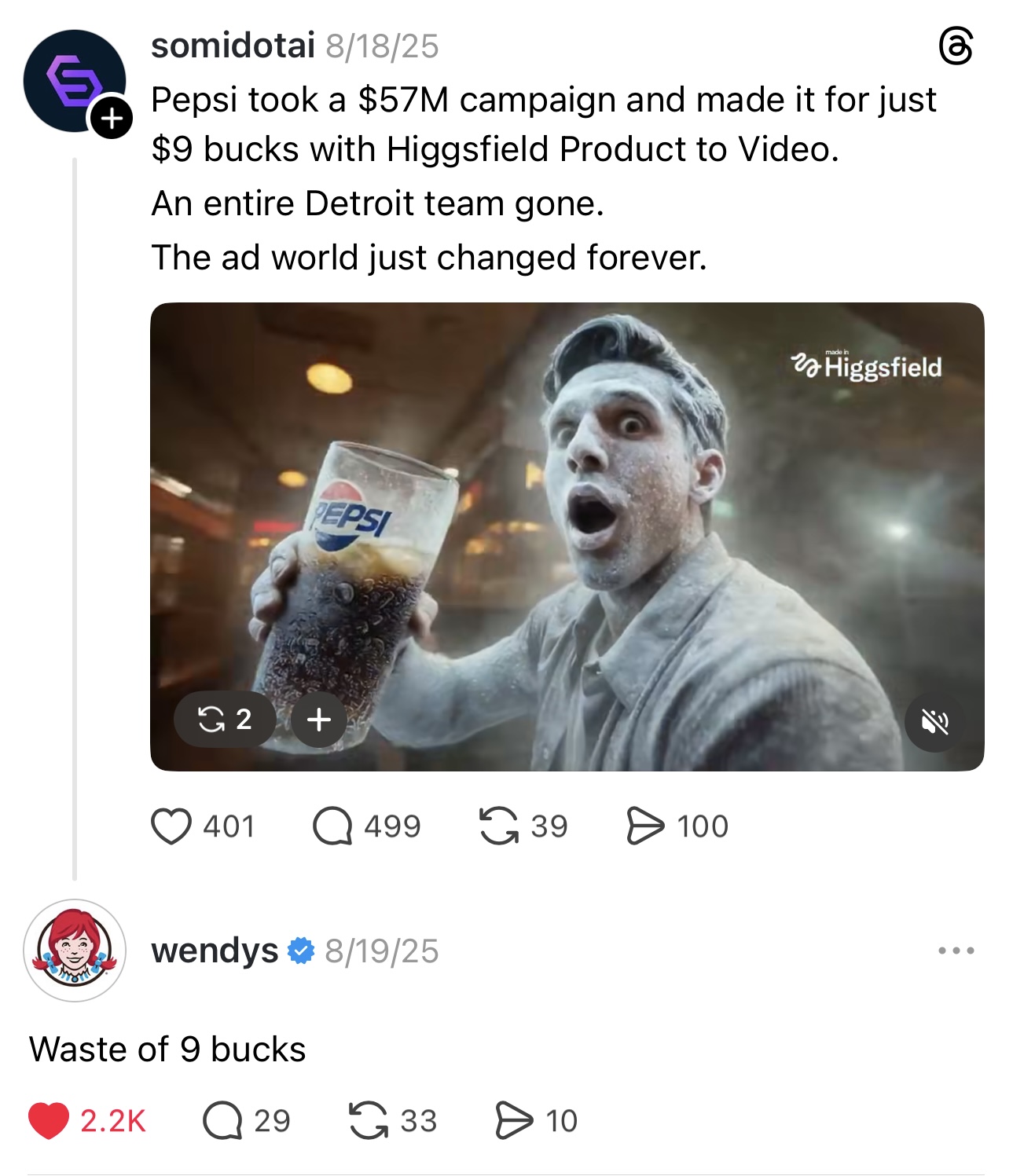Image resolution: width=1013 pixels, height=1176 pixels.
Task: Unmute the video sound
Action: 934,721
